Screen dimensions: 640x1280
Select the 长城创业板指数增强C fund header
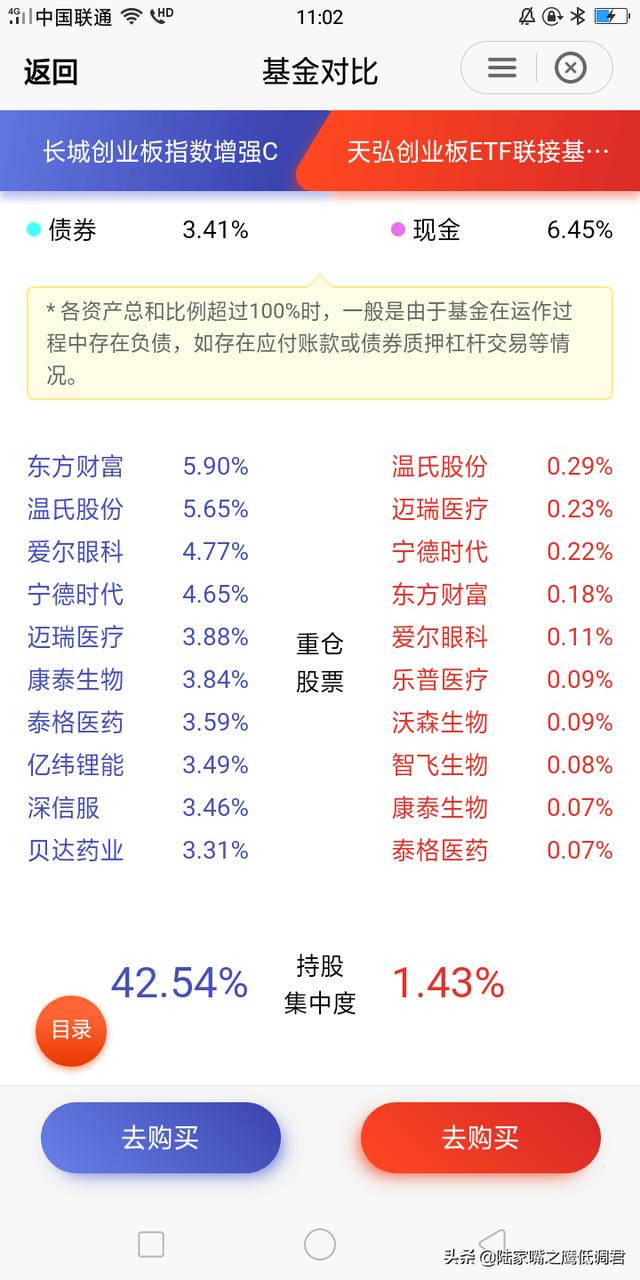160,151
